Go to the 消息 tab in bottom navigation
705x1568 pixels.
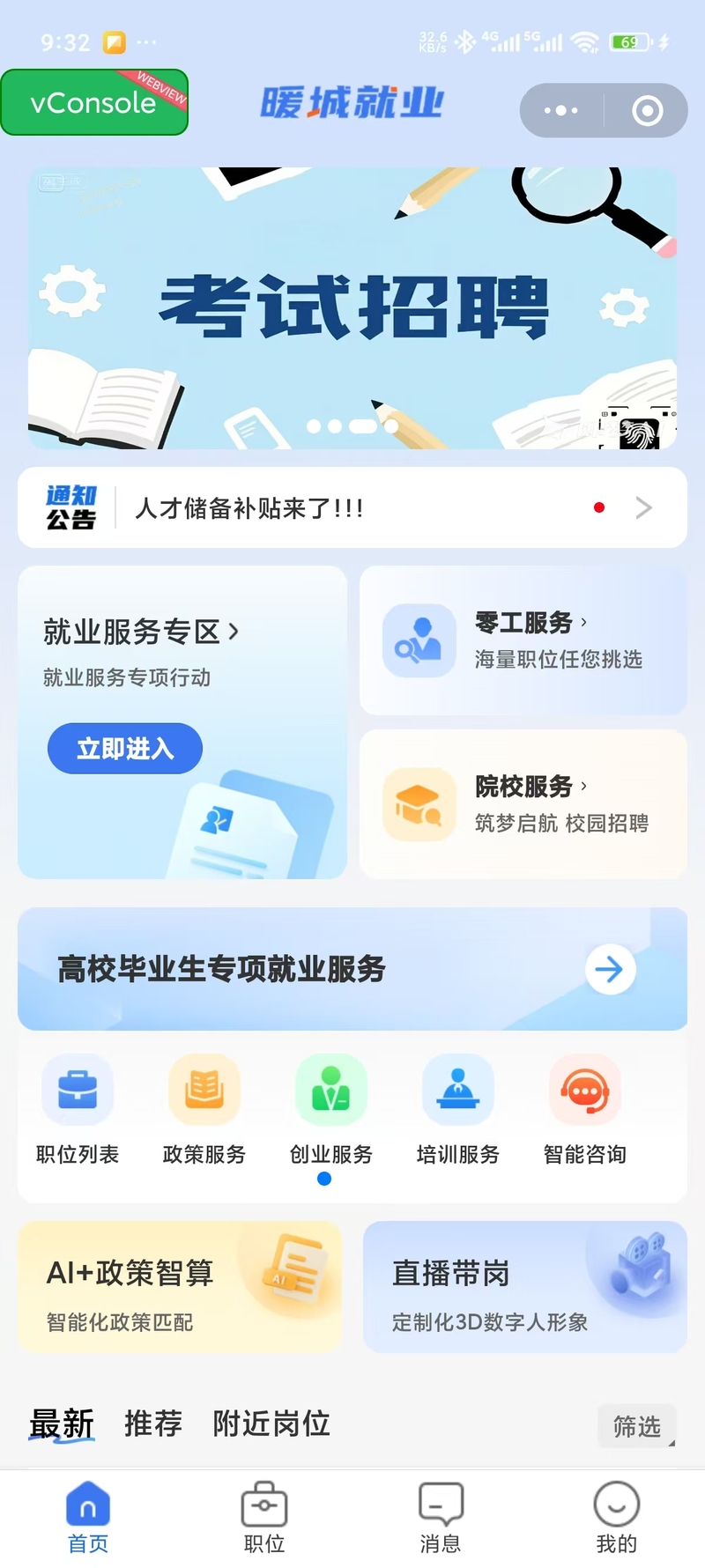tap(441, 1517)
